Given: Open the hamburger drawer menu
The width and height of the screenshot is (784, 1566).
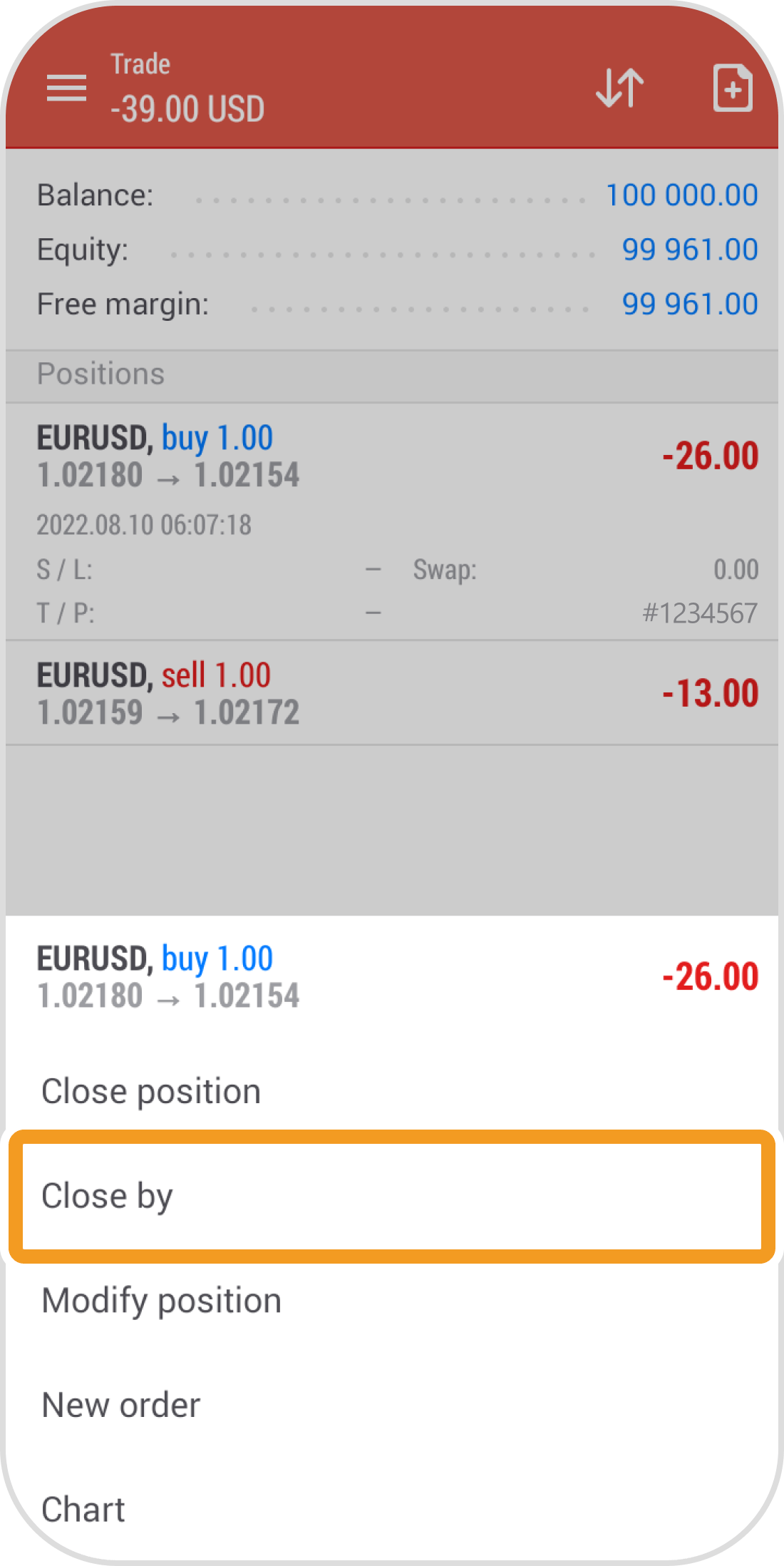Looking at the screenshot, I should (66, 88).
